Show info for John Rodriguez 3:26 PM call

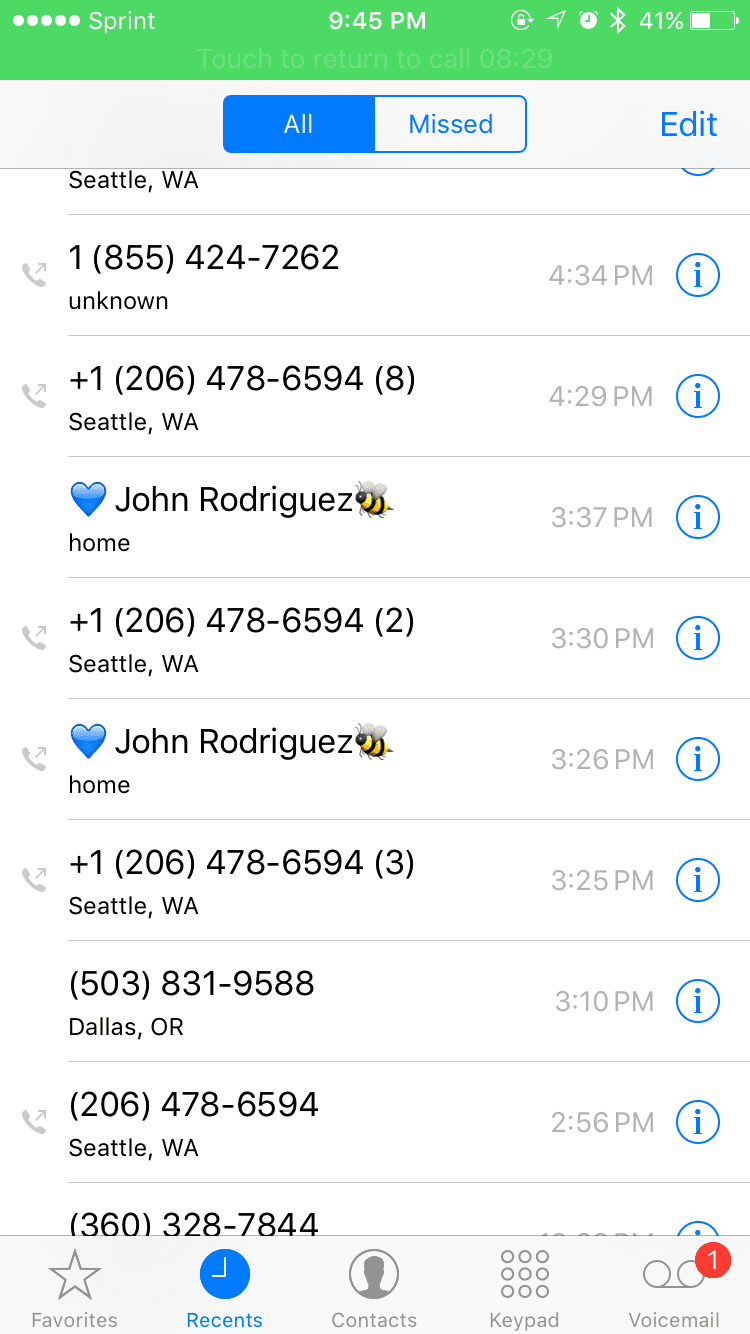click(x=698, y=759)
